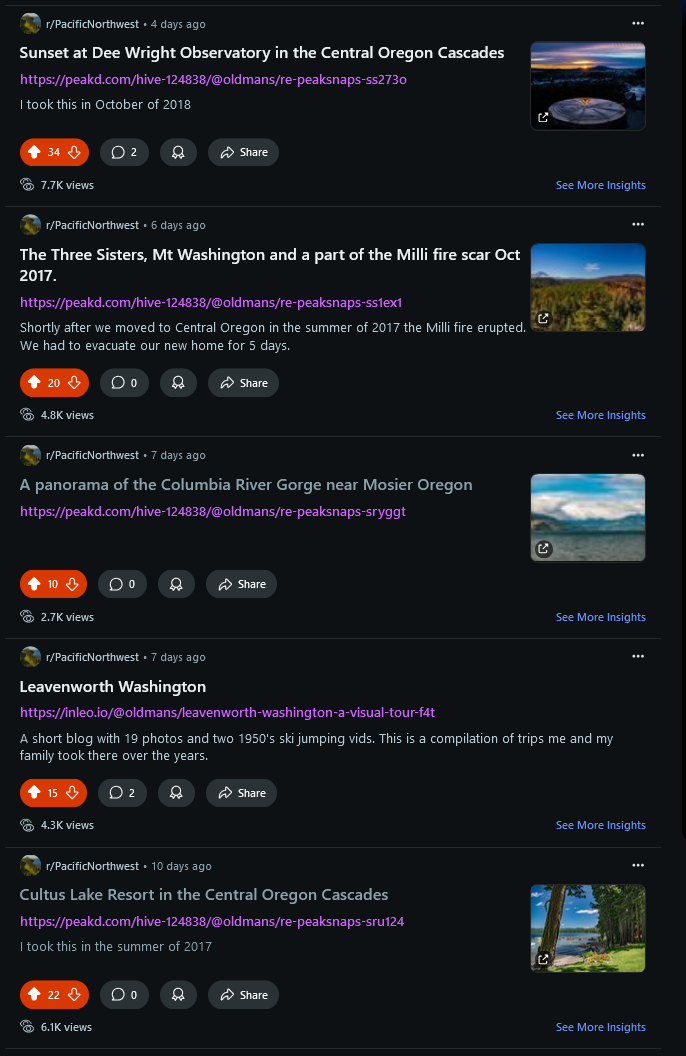
Task: Open r/PacificNorthwest from the Leavenworth post
Action: [93, 657]
